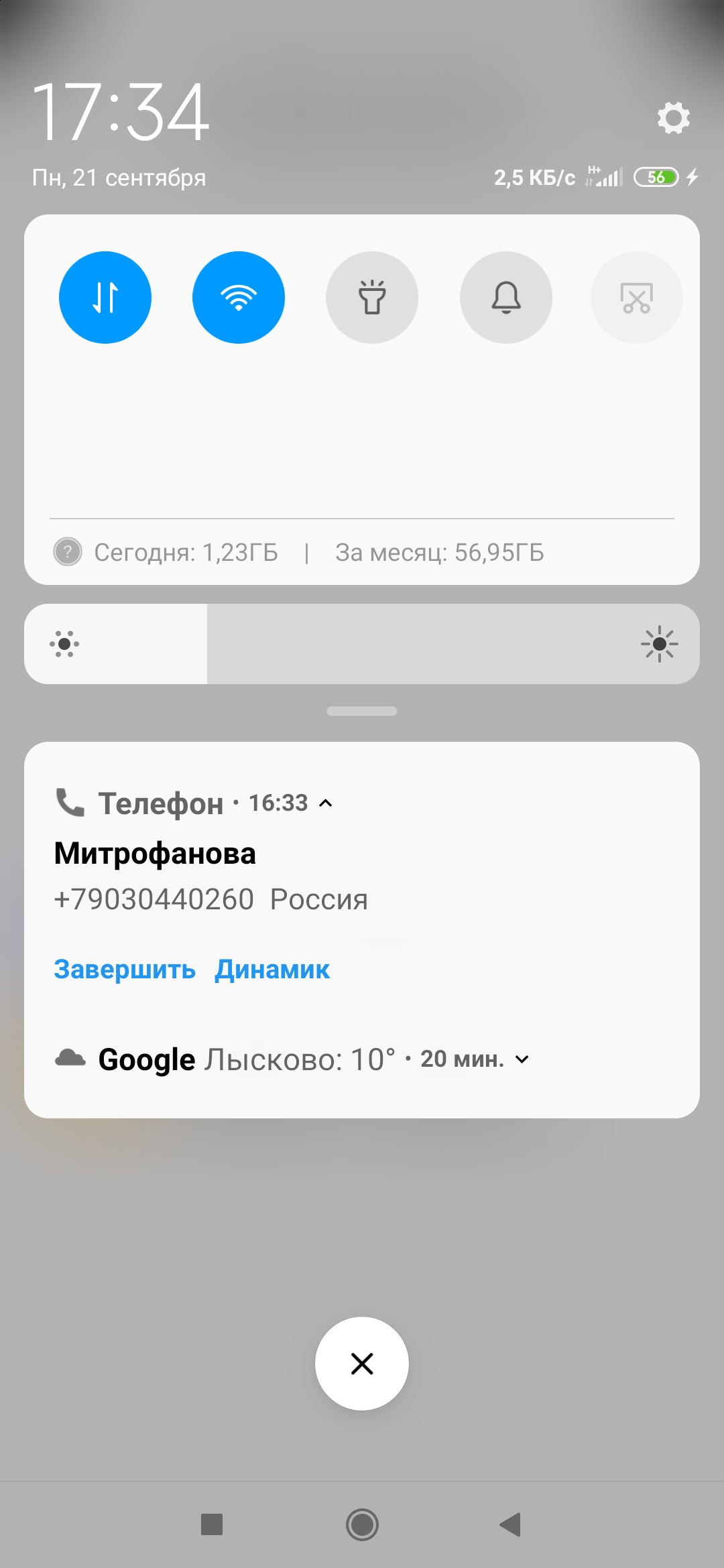Set brightness using the brightness slider
This screenshot has width=724, height=1568.
[362, 644]
